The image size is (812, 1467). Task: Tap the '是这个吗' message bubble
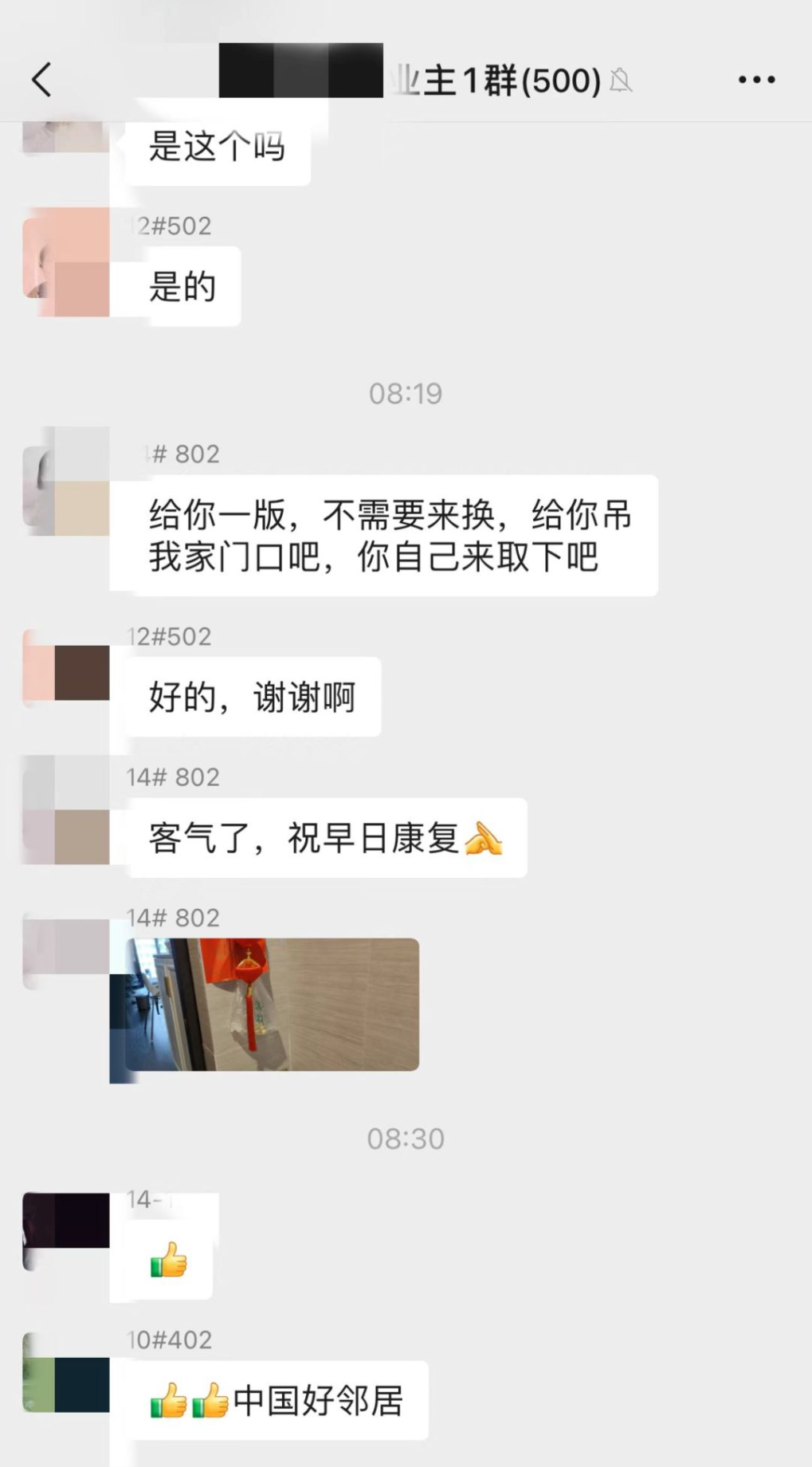217,147
